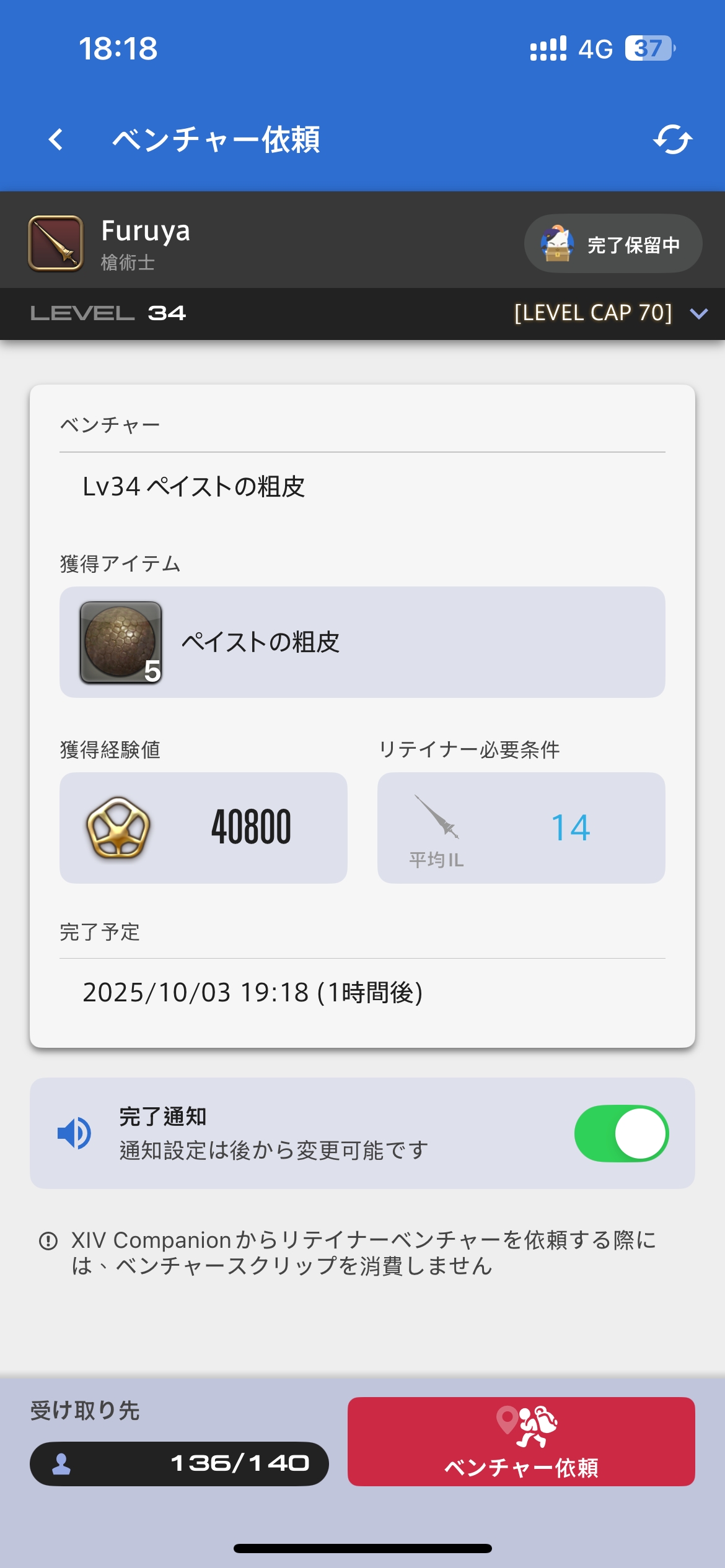725x1568 pixels.
Task: Open the ペイストの粗皮 item details
Action: click(x=362, y=642)
